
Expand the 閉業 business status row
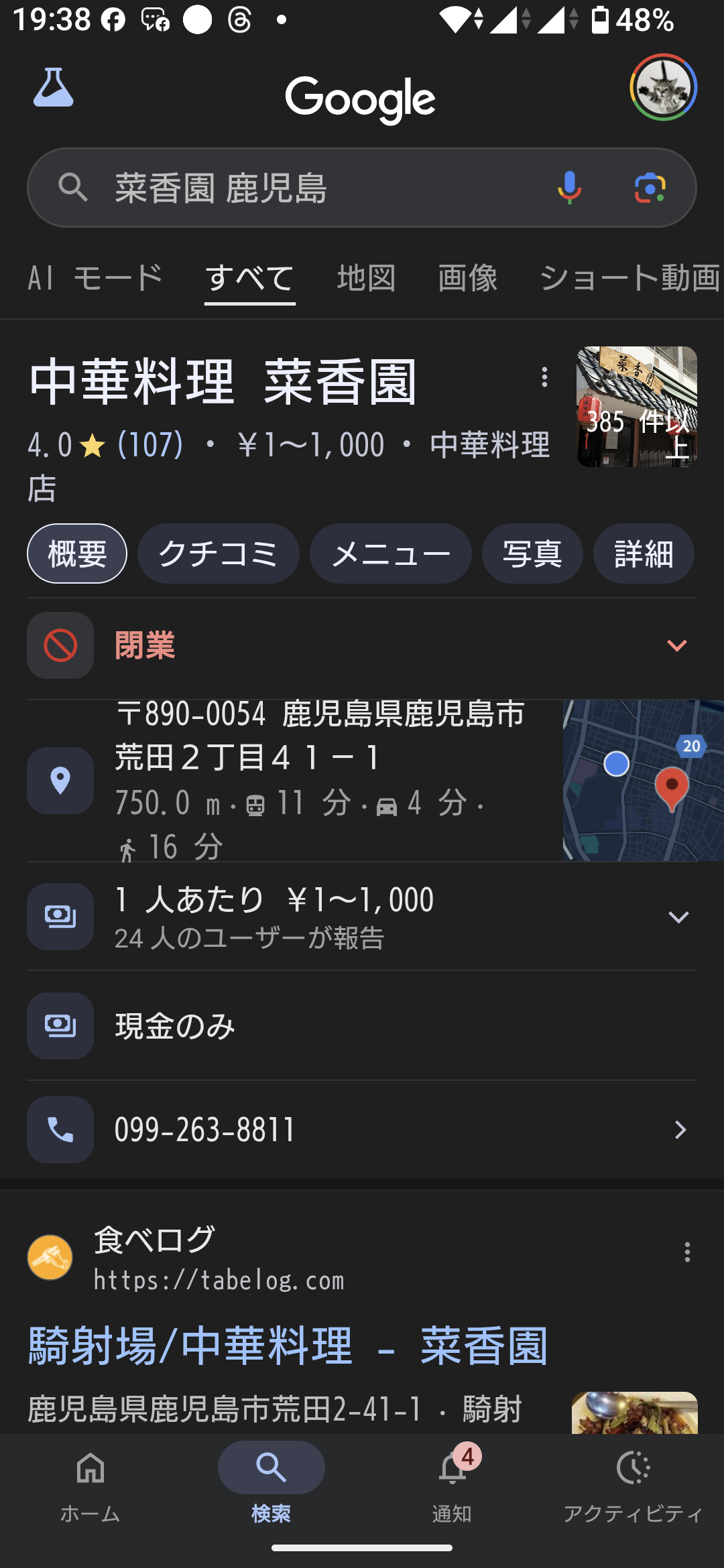click(676, 645)
